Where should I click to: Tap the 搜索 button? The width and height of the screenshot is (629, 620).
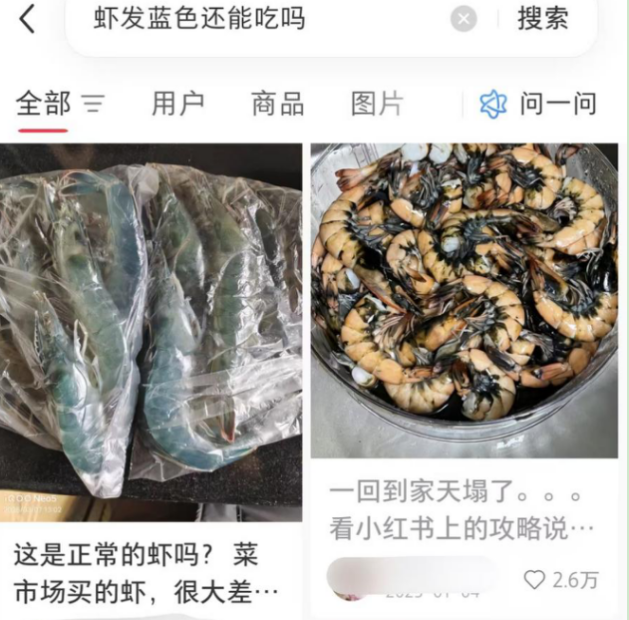coord(543,18)
